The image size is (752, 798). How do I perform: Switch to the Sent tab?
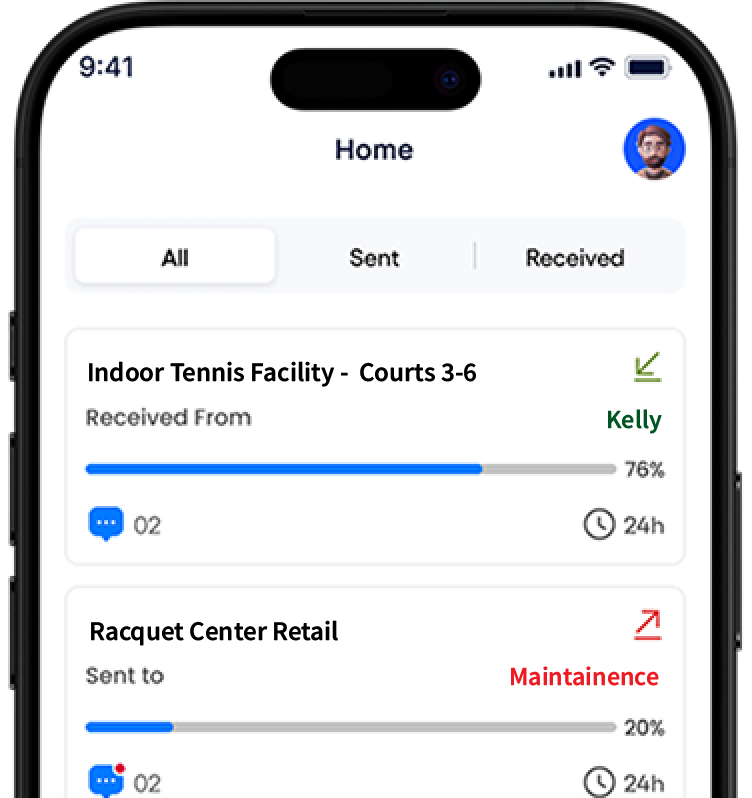click(x=374, y=257)
